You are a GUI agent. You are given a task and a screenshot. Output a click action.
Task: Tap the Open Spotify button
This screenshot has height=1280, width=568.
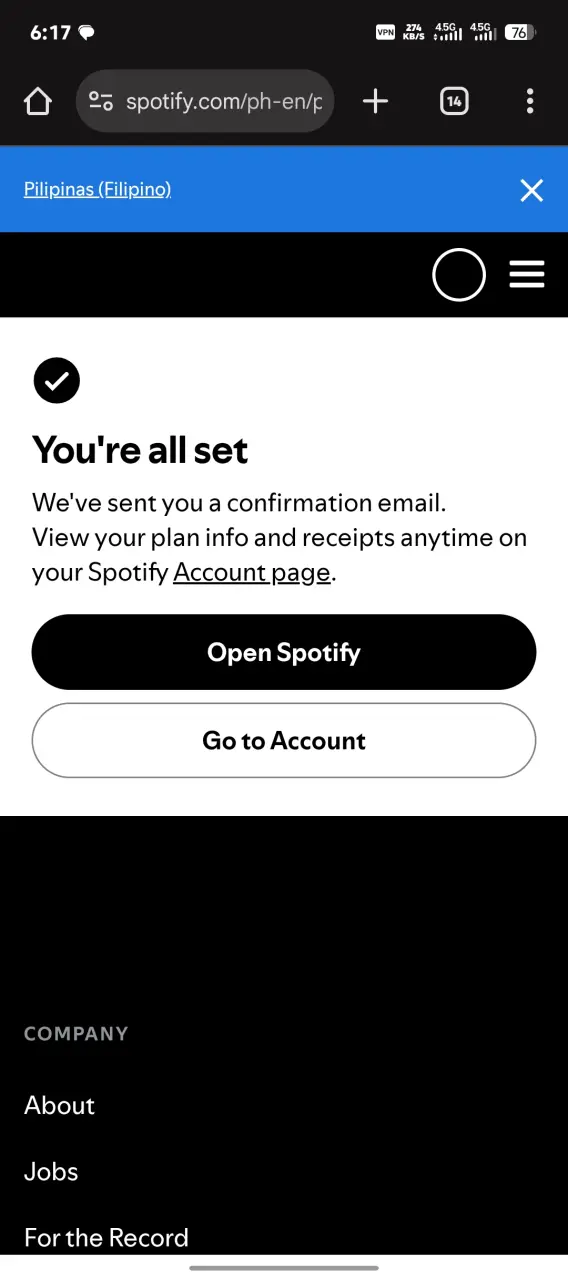click(x=284, y=652)
